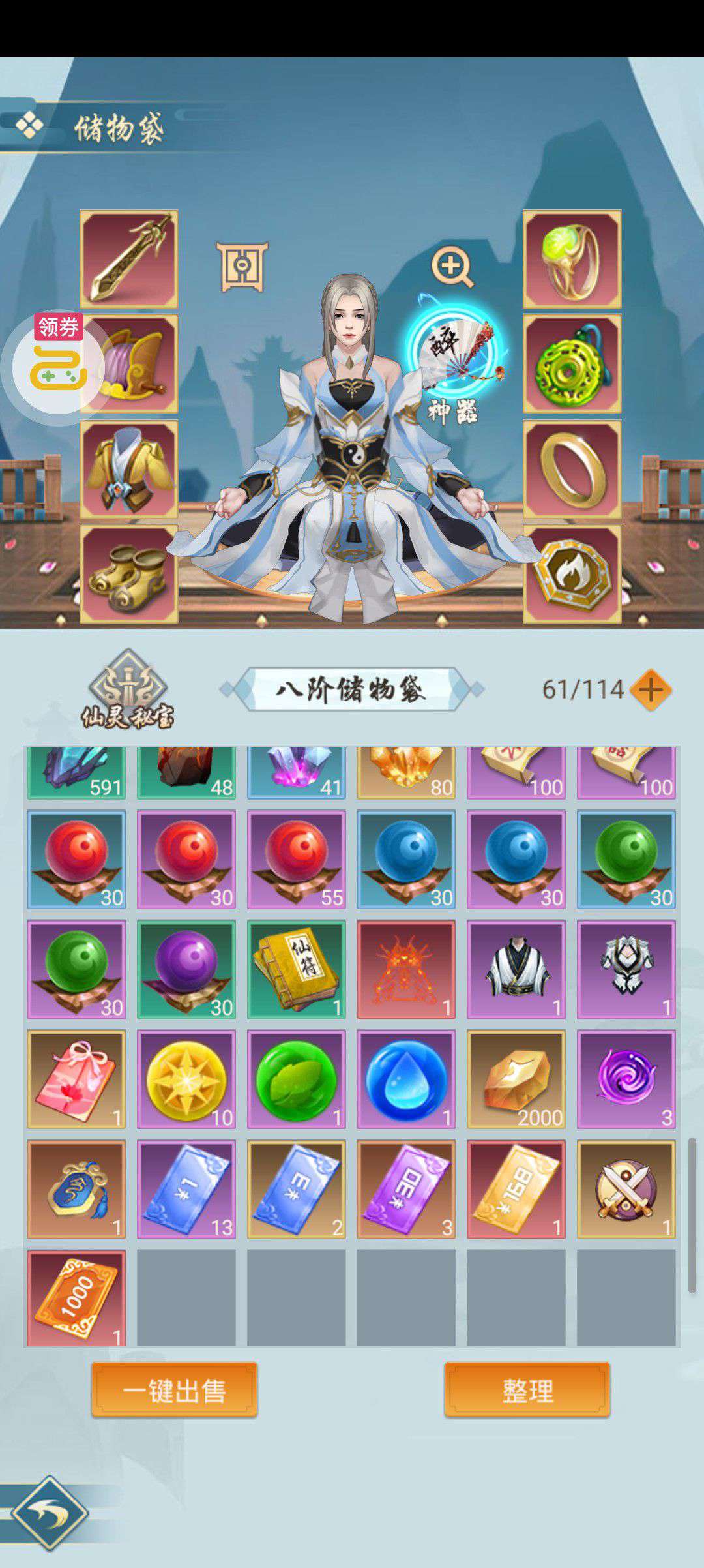704x1568 pixels.
Task: Zoom in on the character with the magnifier
Action: 452,266
